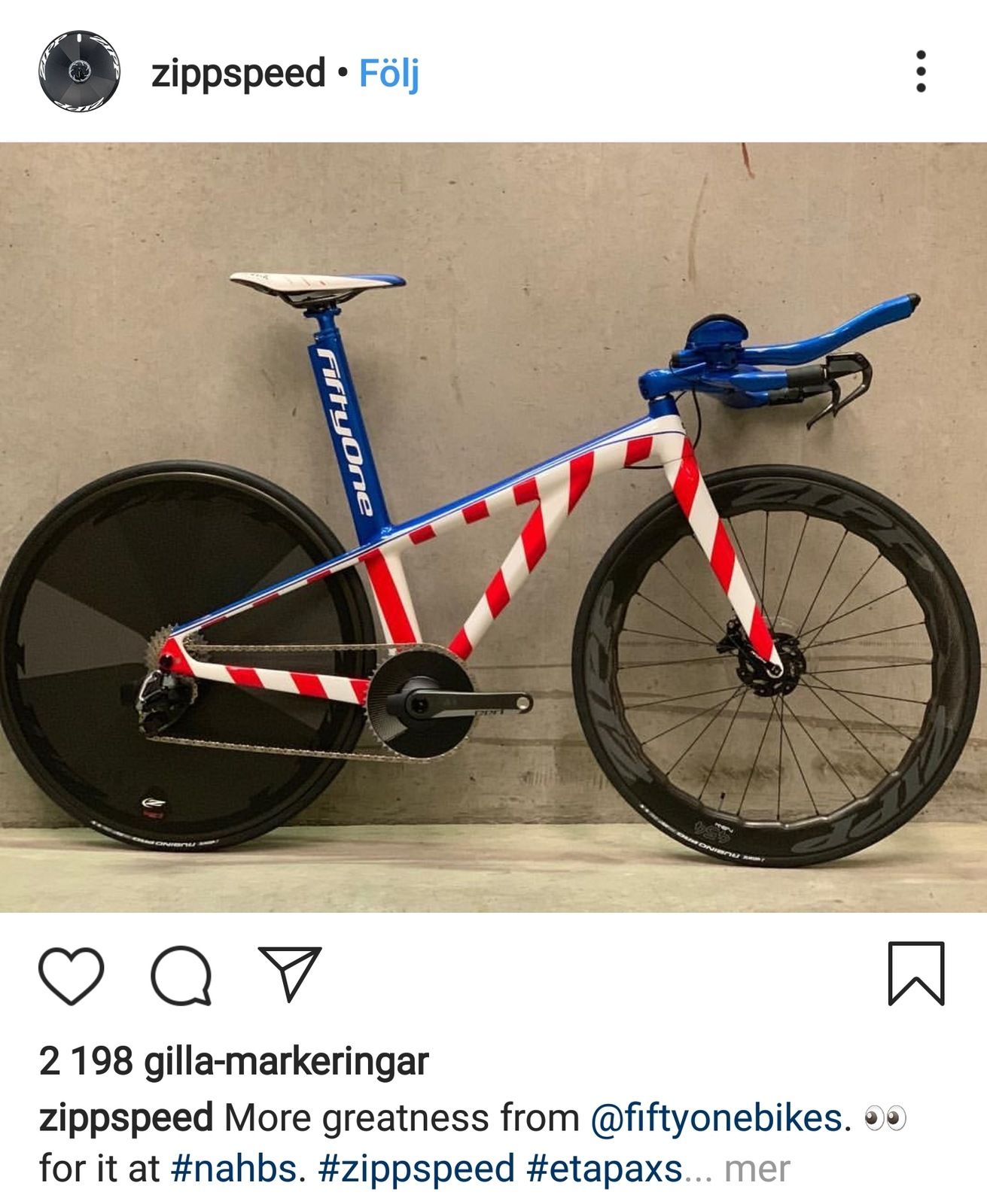This screenshot has height=1204, width=987.
Task: Expand the caption with mer
Action: tap(757, 1170)
